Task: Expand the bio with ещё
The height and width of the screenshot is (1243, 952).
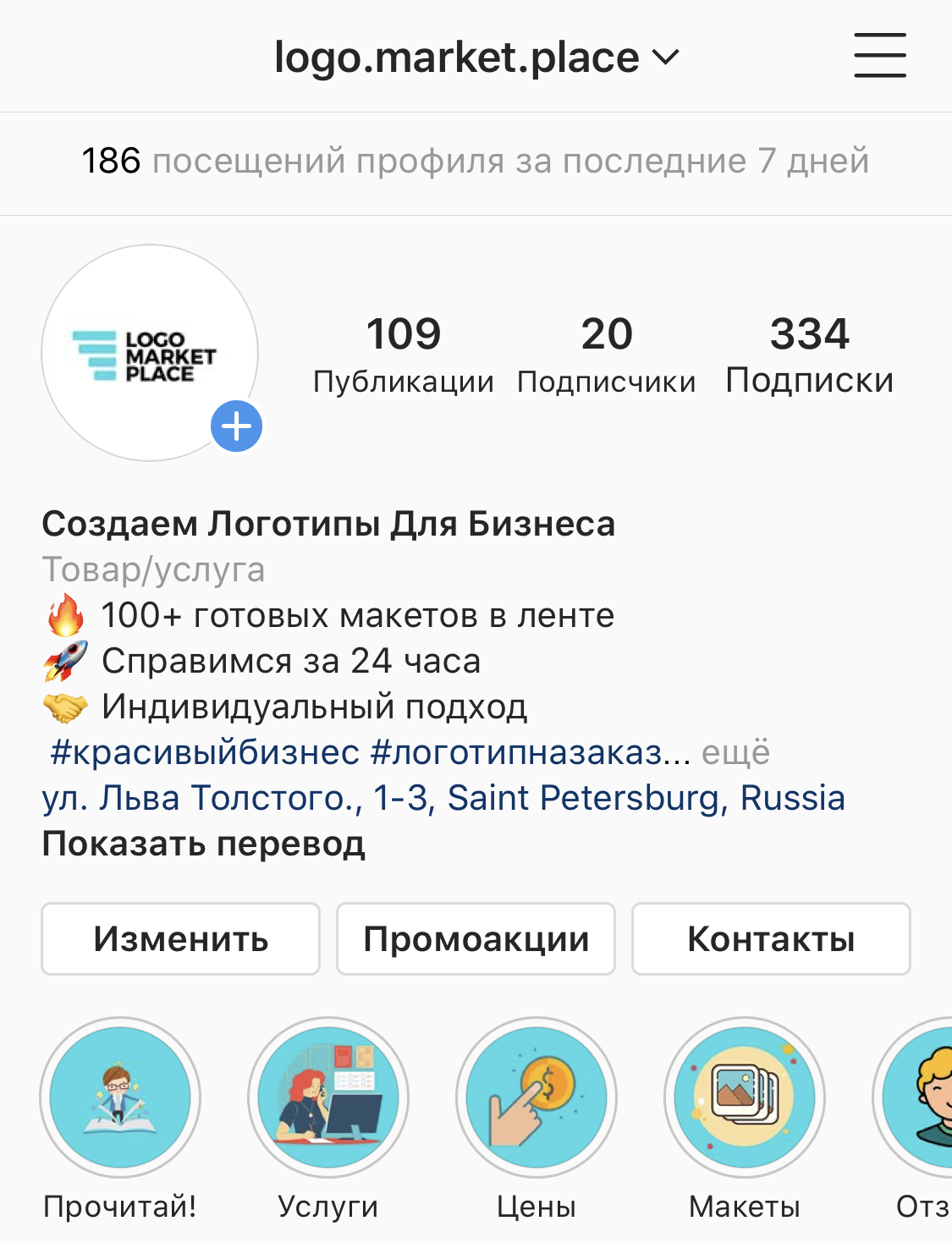Action: (x=735, y=752)
